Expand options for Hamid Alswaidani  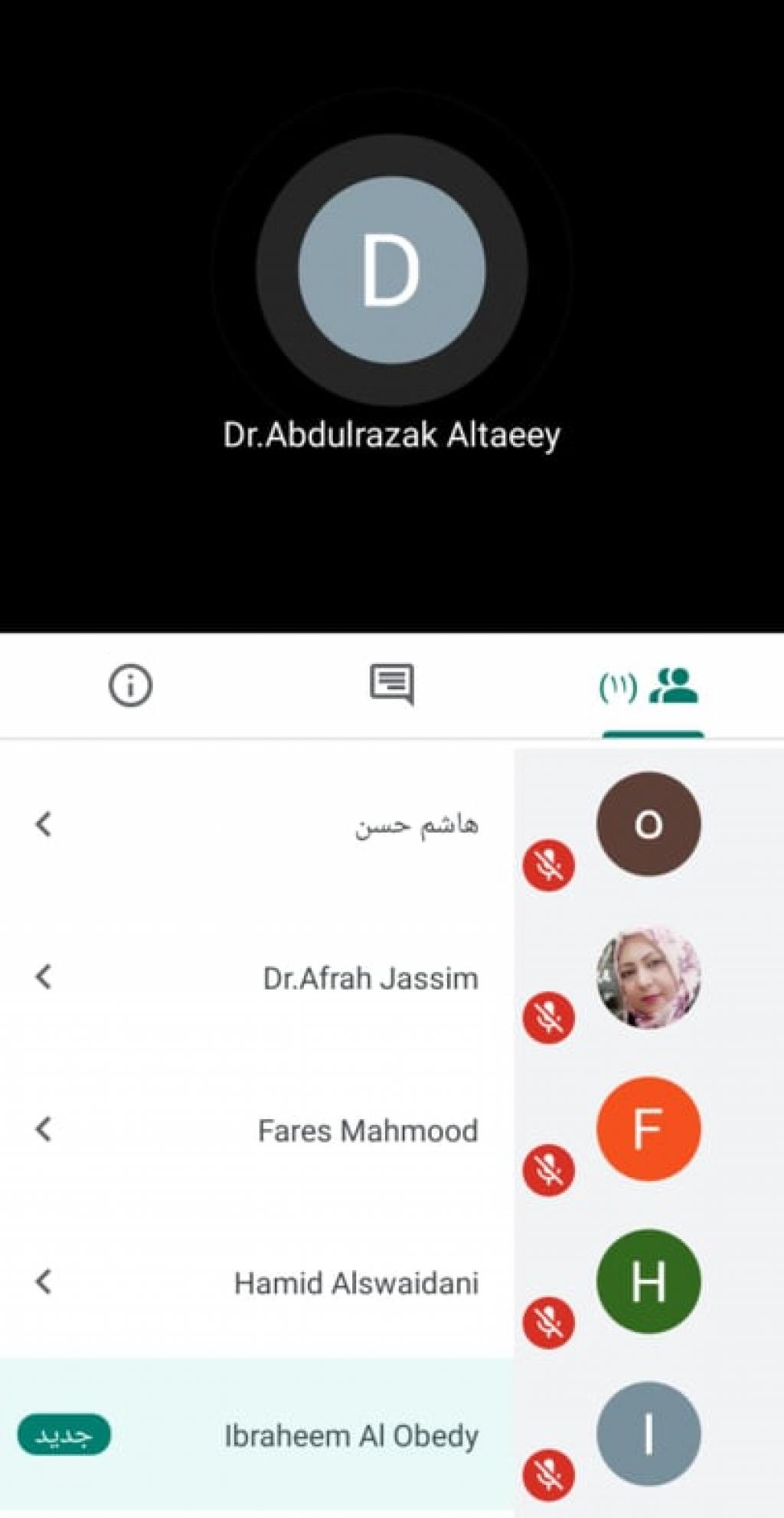click(x=44, y=1282)
